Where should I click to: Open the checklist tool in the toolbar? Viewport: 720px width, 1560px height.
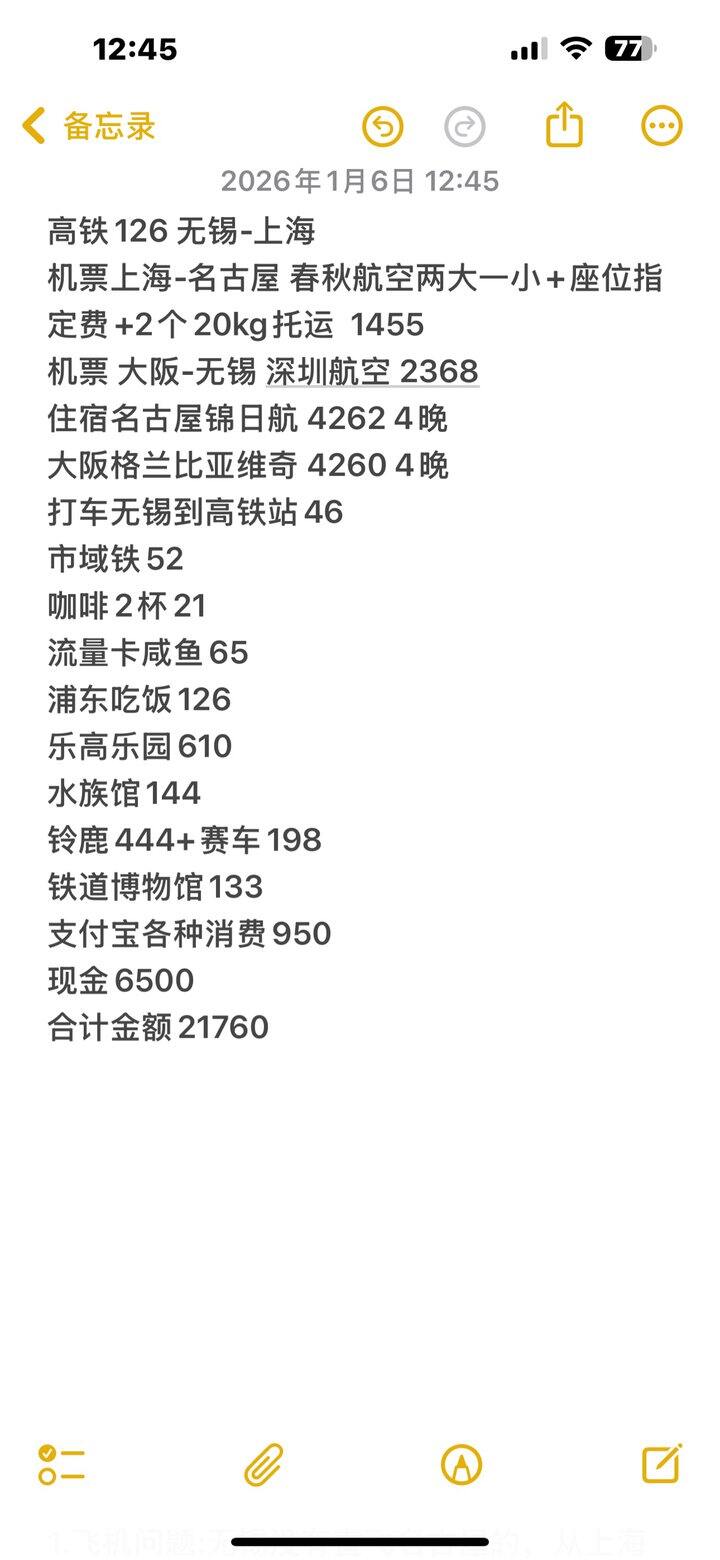[61, 1464]
